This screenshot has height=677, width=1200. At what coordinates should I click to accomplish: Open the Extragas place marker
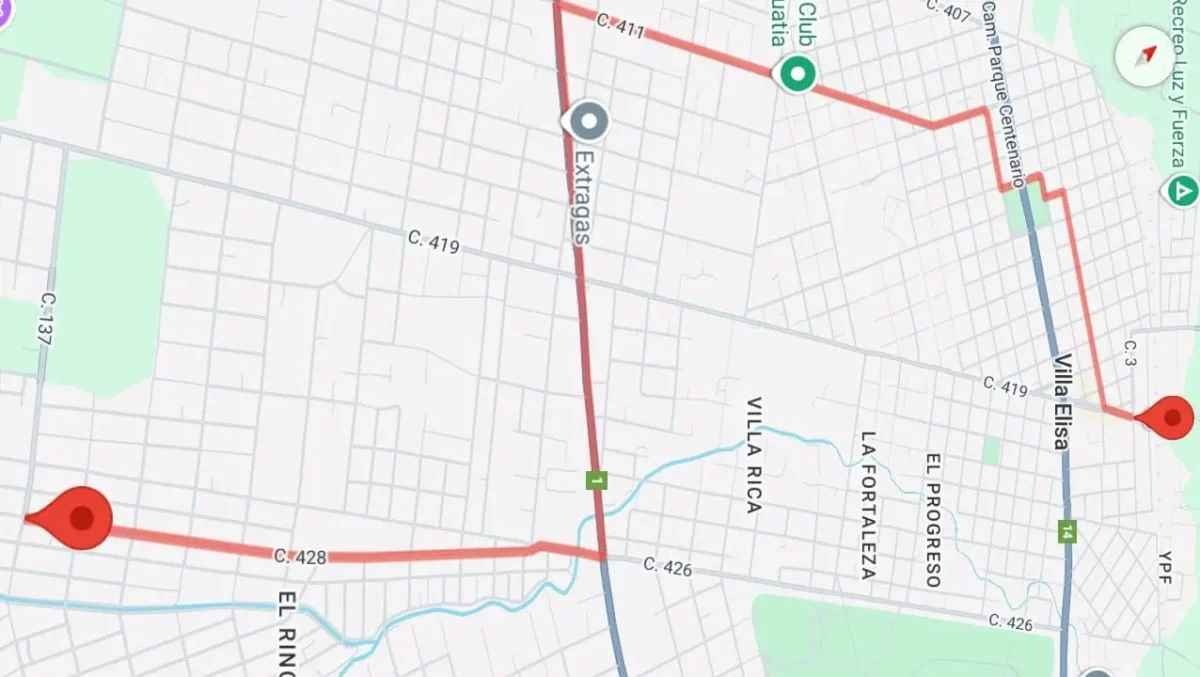click(x=588, y=122)
